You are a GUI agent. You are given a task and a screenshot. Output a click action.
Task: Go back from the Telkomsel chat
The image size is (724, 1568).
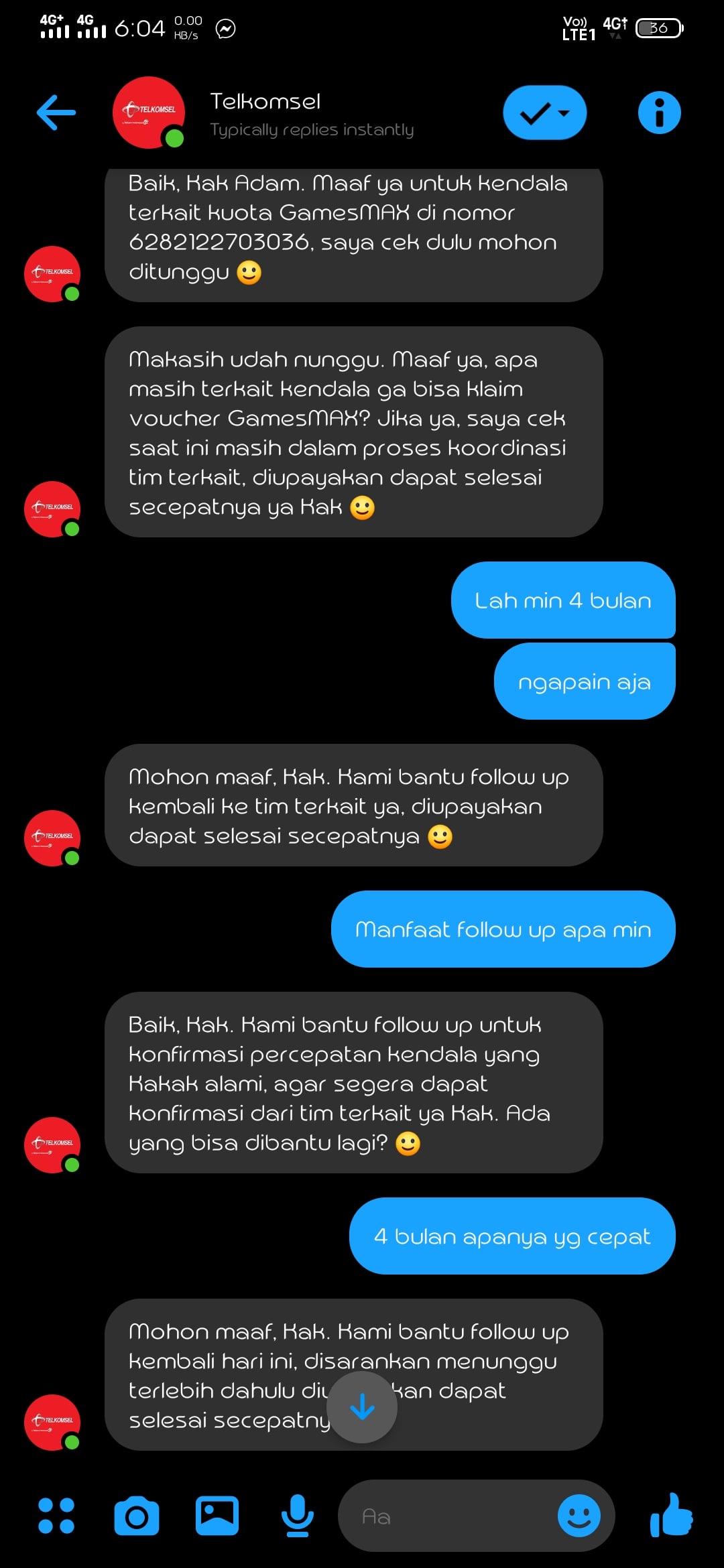[56, 112]
